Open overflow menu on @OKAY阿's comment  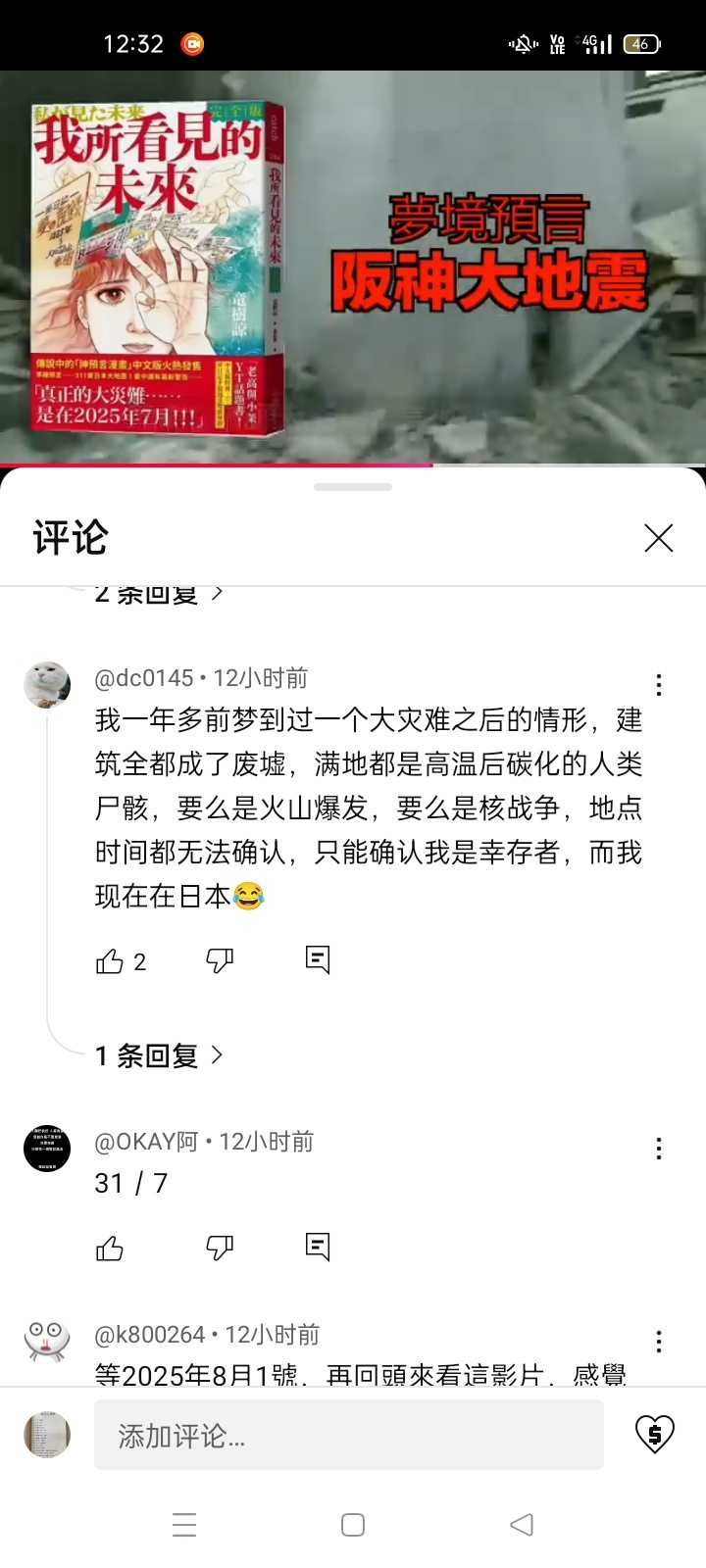pos(659,1149)
